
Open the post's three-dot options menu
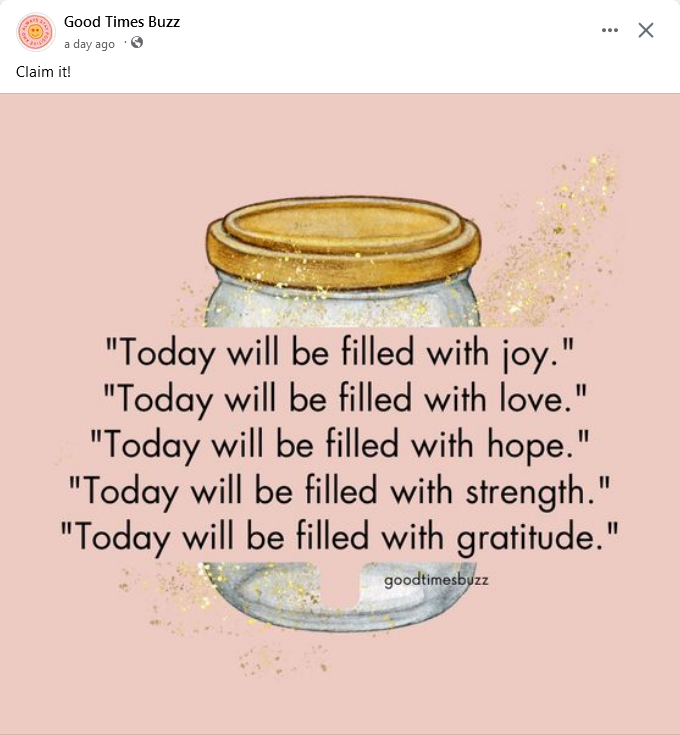610,30
